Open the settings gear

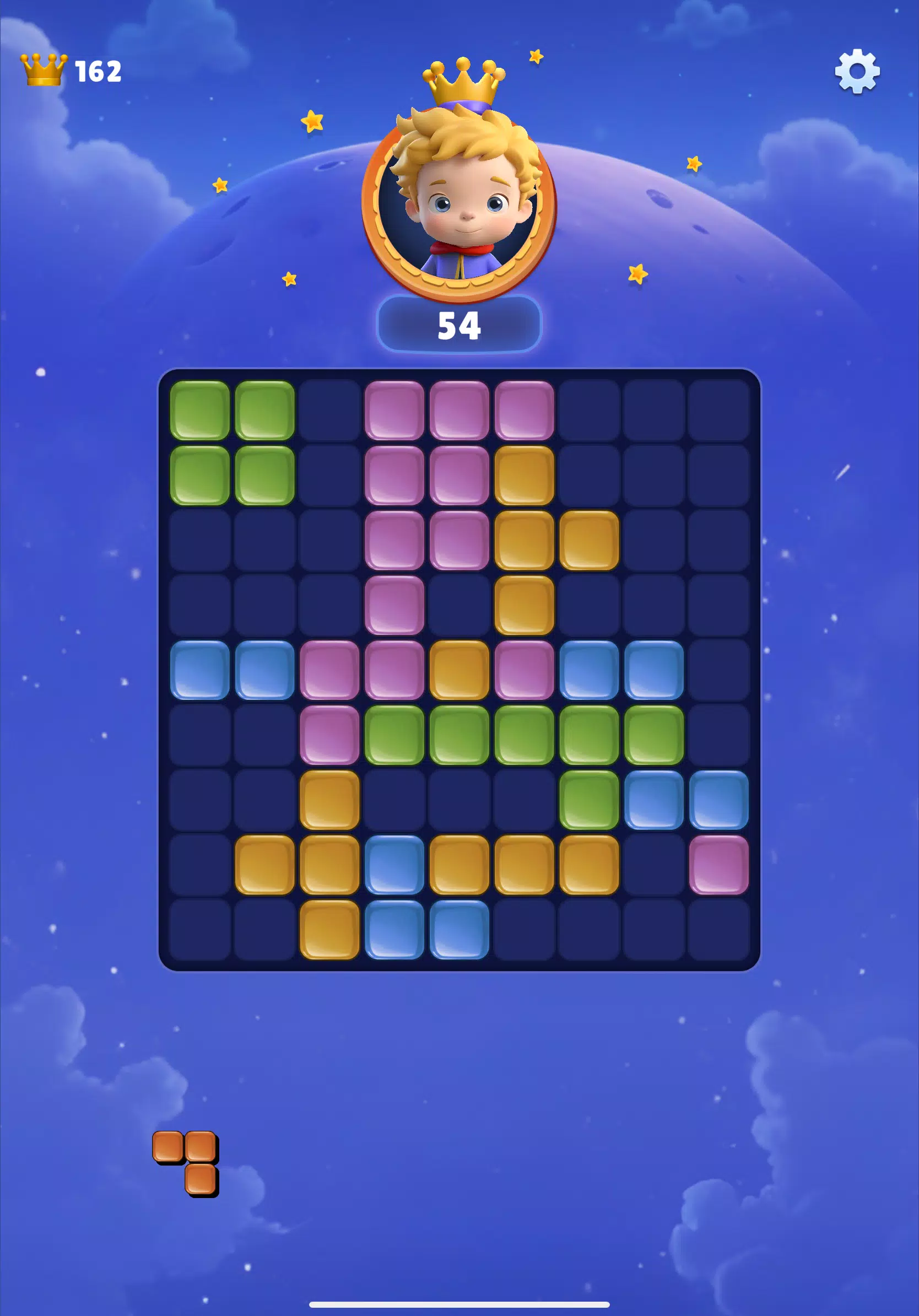click(x=857, y=71)
